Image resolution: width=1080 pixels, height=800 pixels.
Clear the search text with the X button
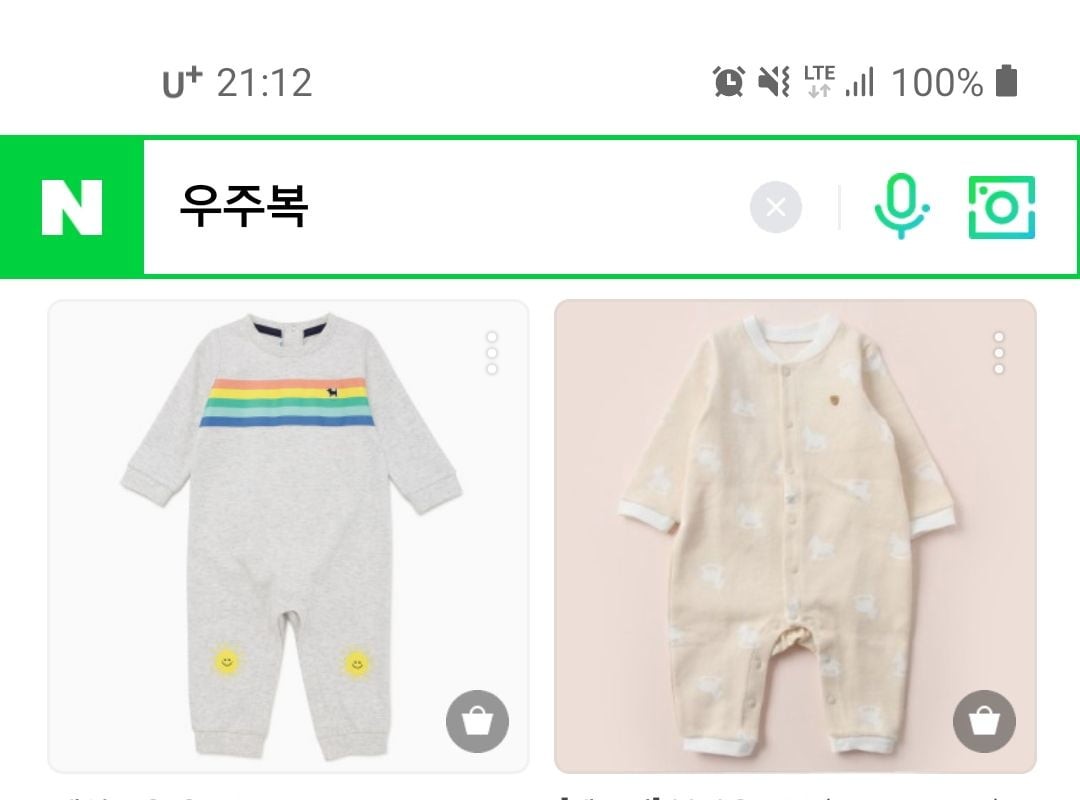tap(775, 208)
